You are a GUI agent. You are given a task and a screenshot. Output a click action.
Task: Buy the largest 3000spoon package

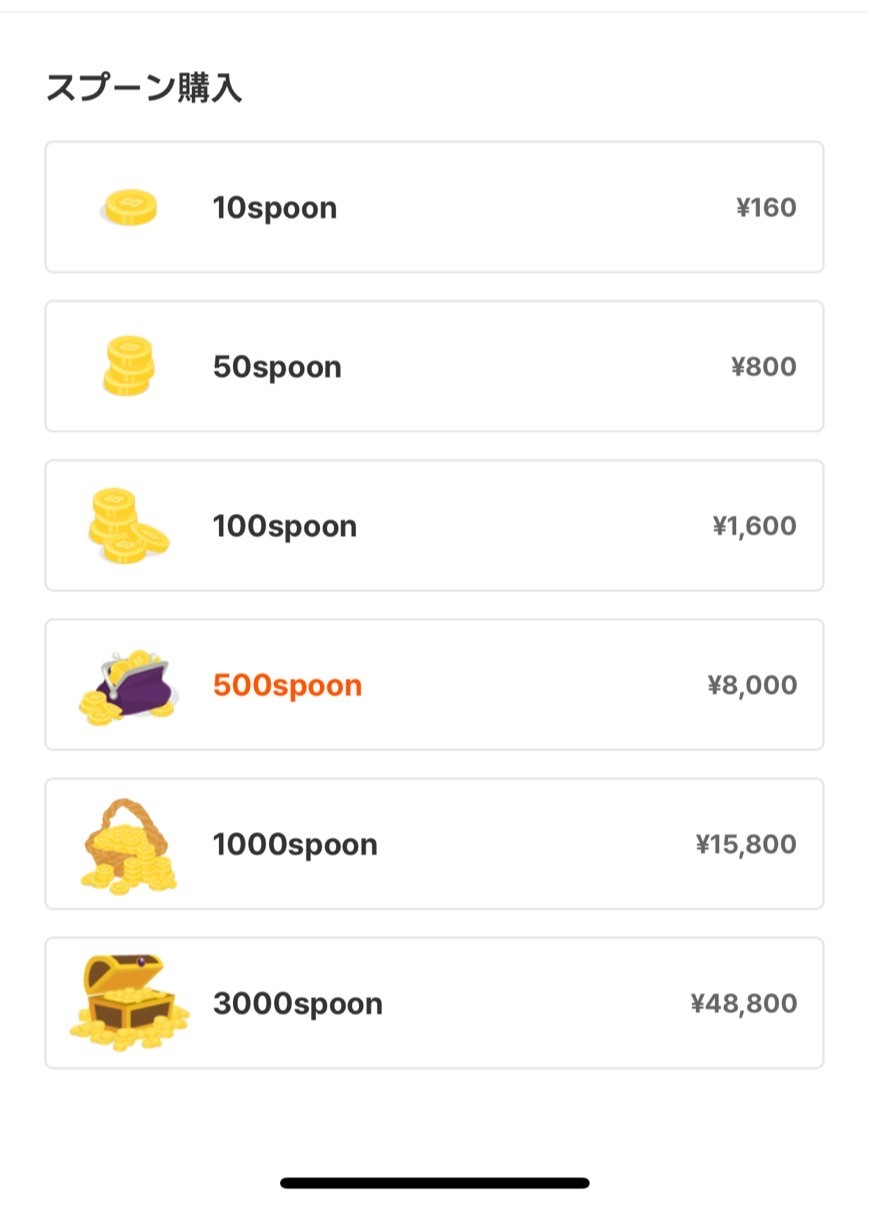(x=434, y=1002)
